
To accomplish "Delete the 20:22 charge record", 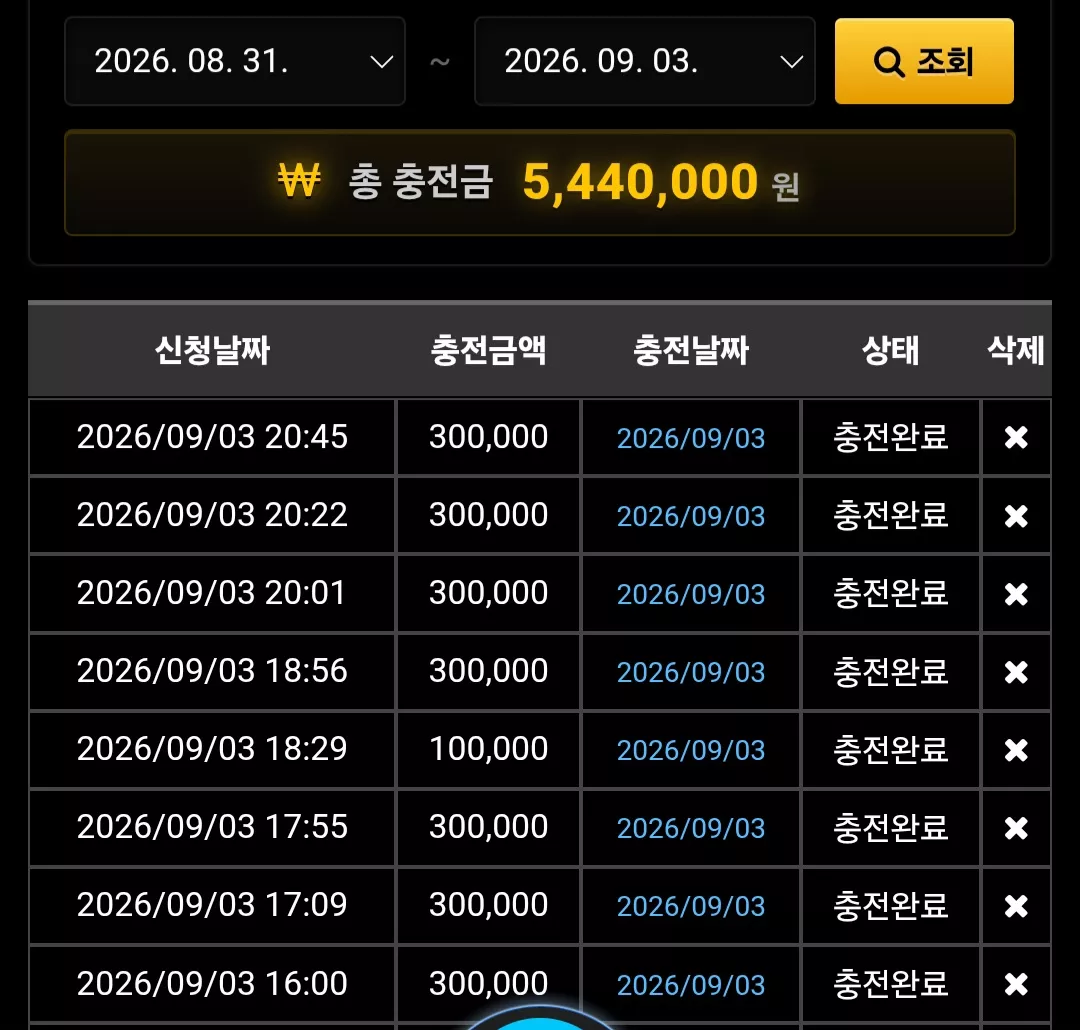I will 1016,516.
